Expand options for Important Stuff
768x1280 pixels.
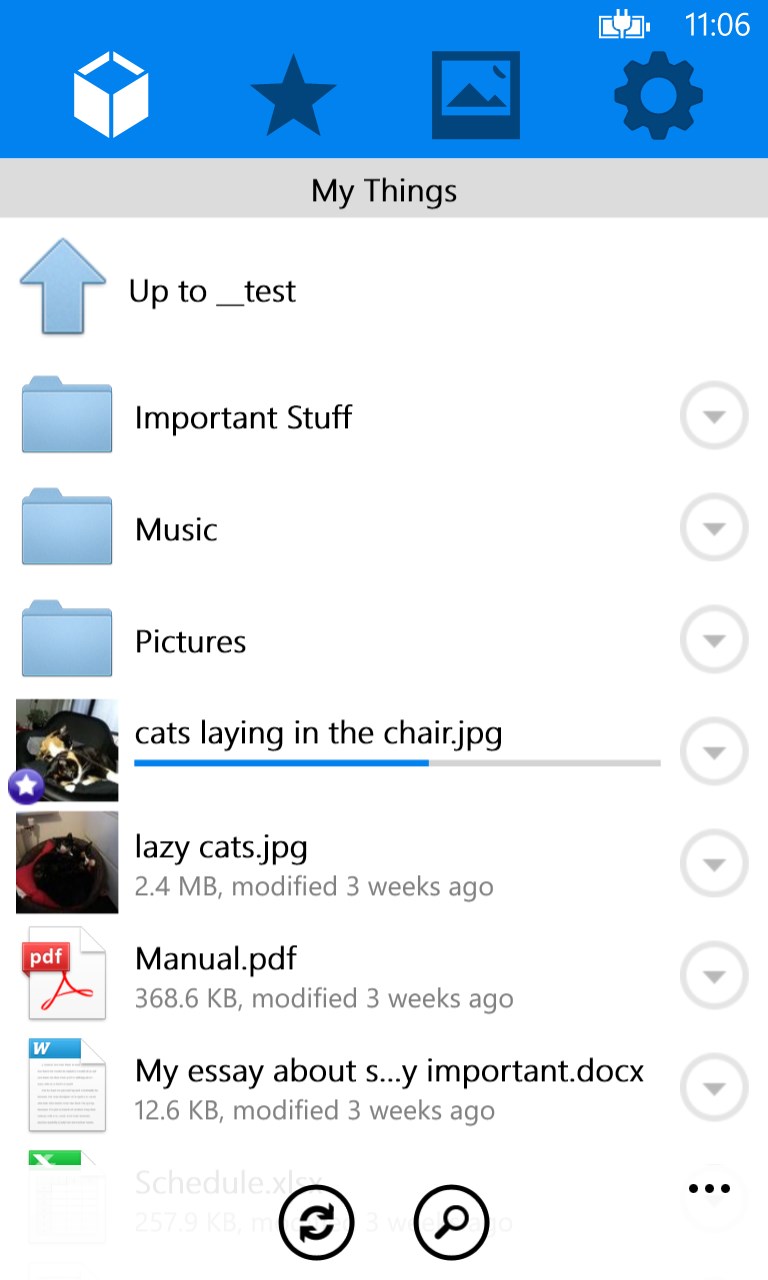coord(714,417)
